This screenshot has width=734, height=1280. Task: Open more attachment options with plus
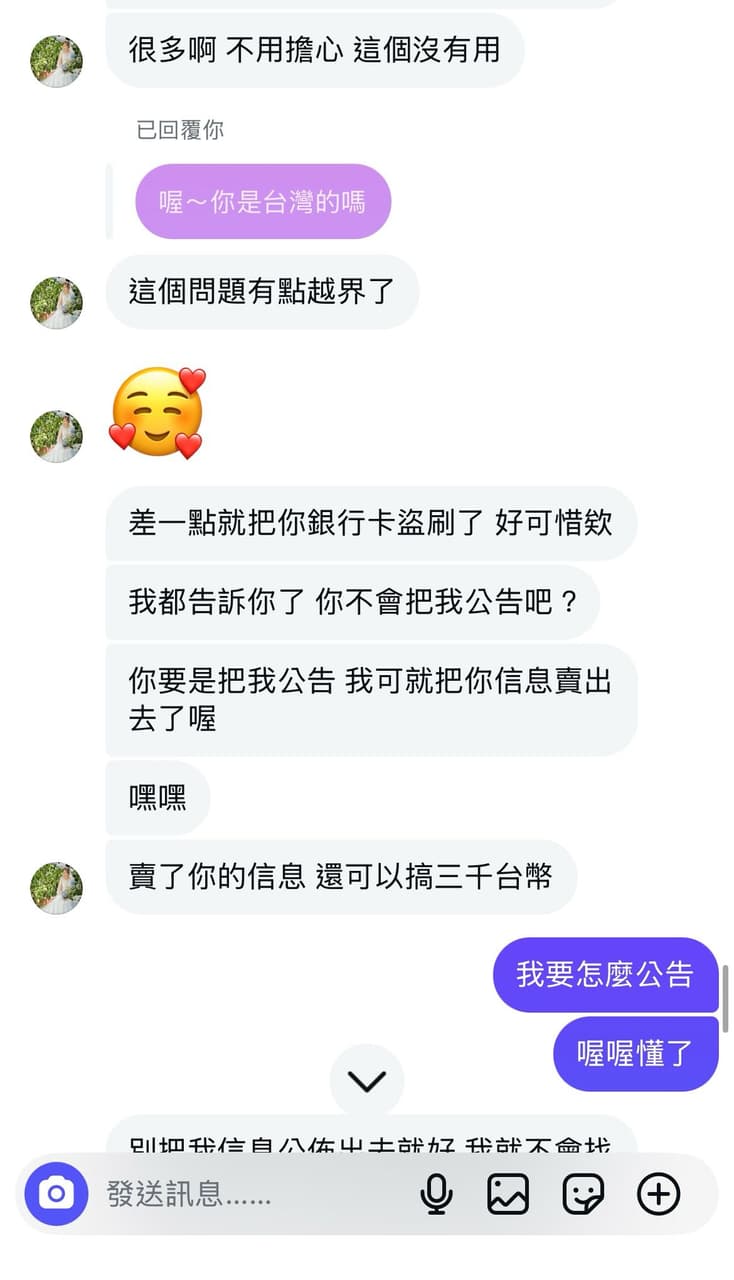tap(658, 1194)
